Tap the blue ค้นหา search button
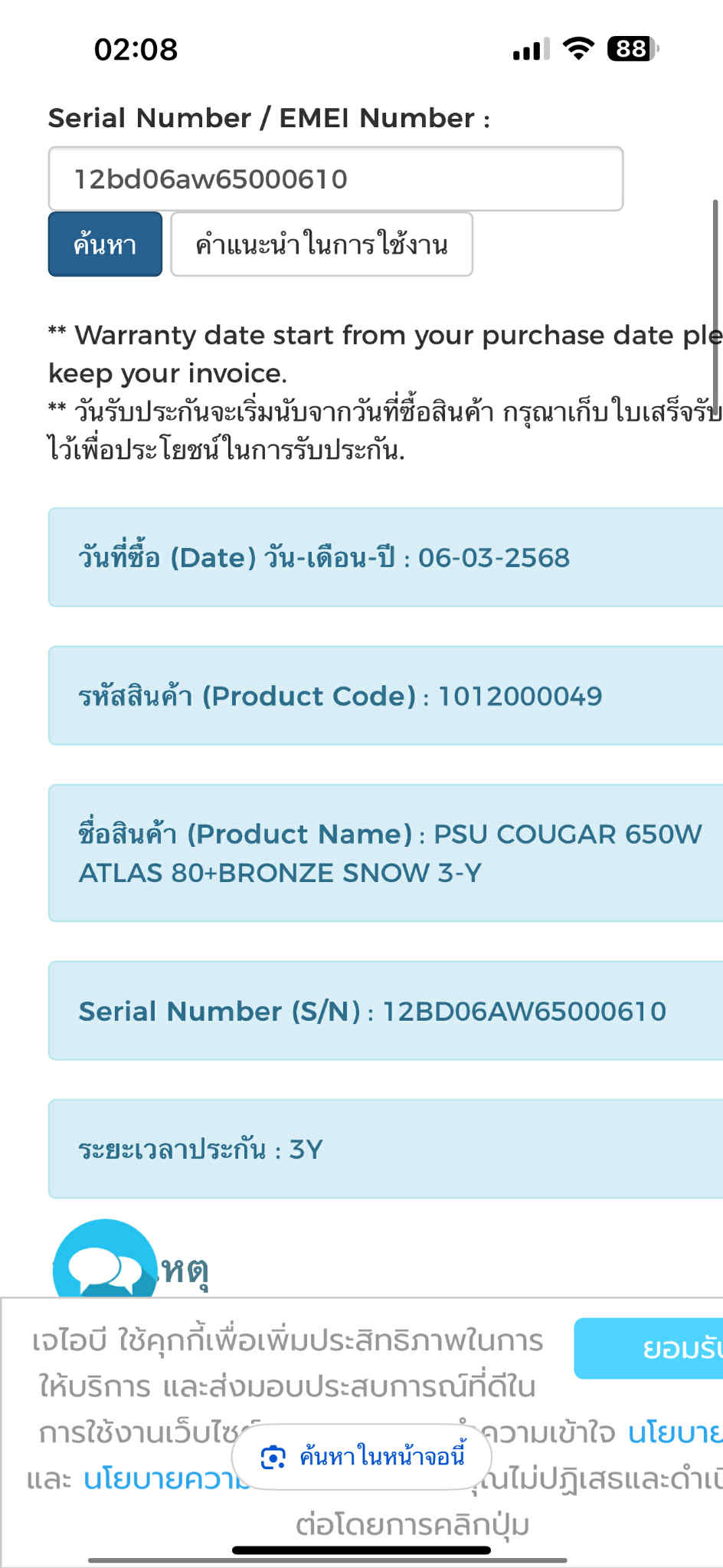Viewport: 723px width, 1568px height. [x=105, y=244]
